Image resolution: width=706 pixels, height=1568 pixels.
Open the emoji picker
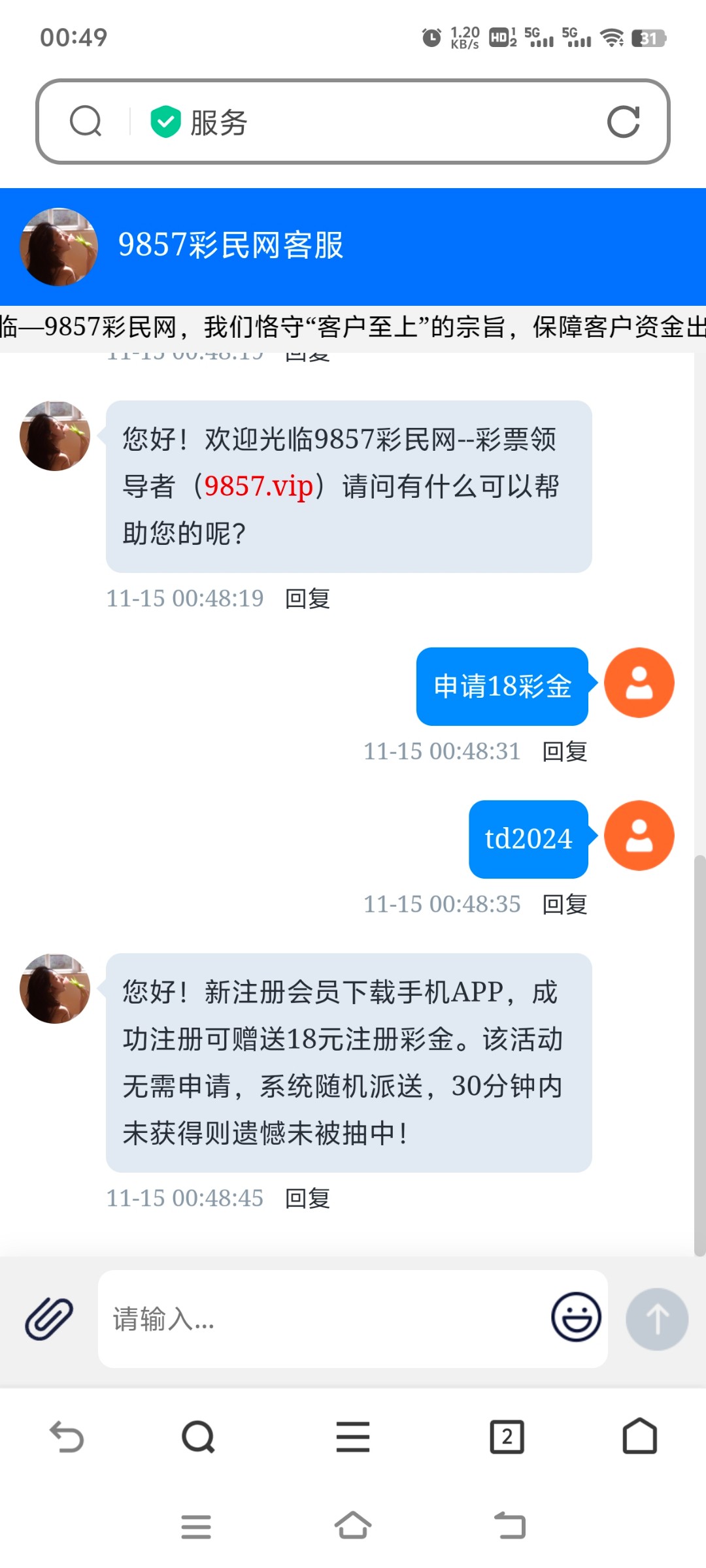576,1317
